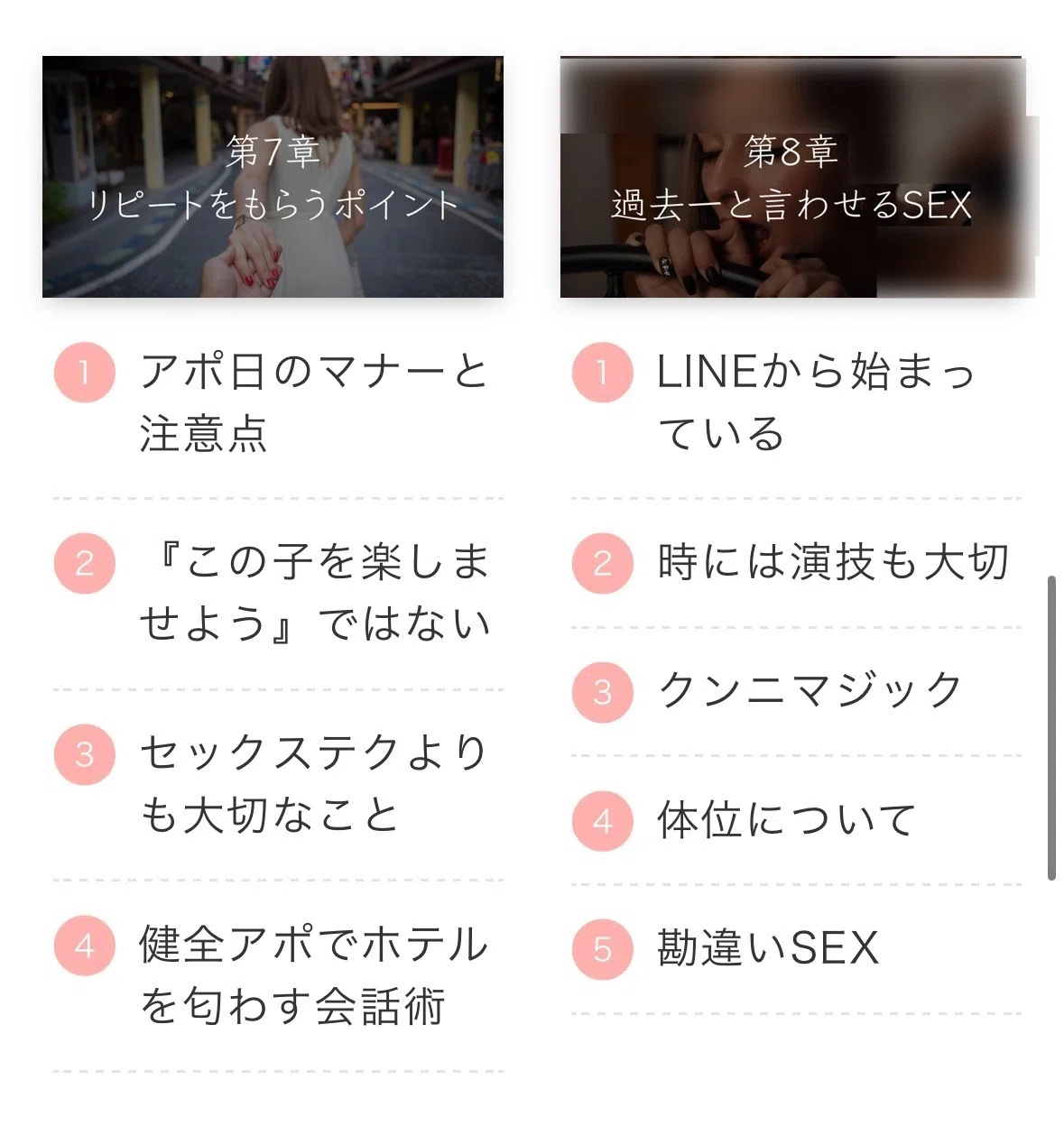Open 健全アポでホテルを匂わす会話術

[312, 975]
